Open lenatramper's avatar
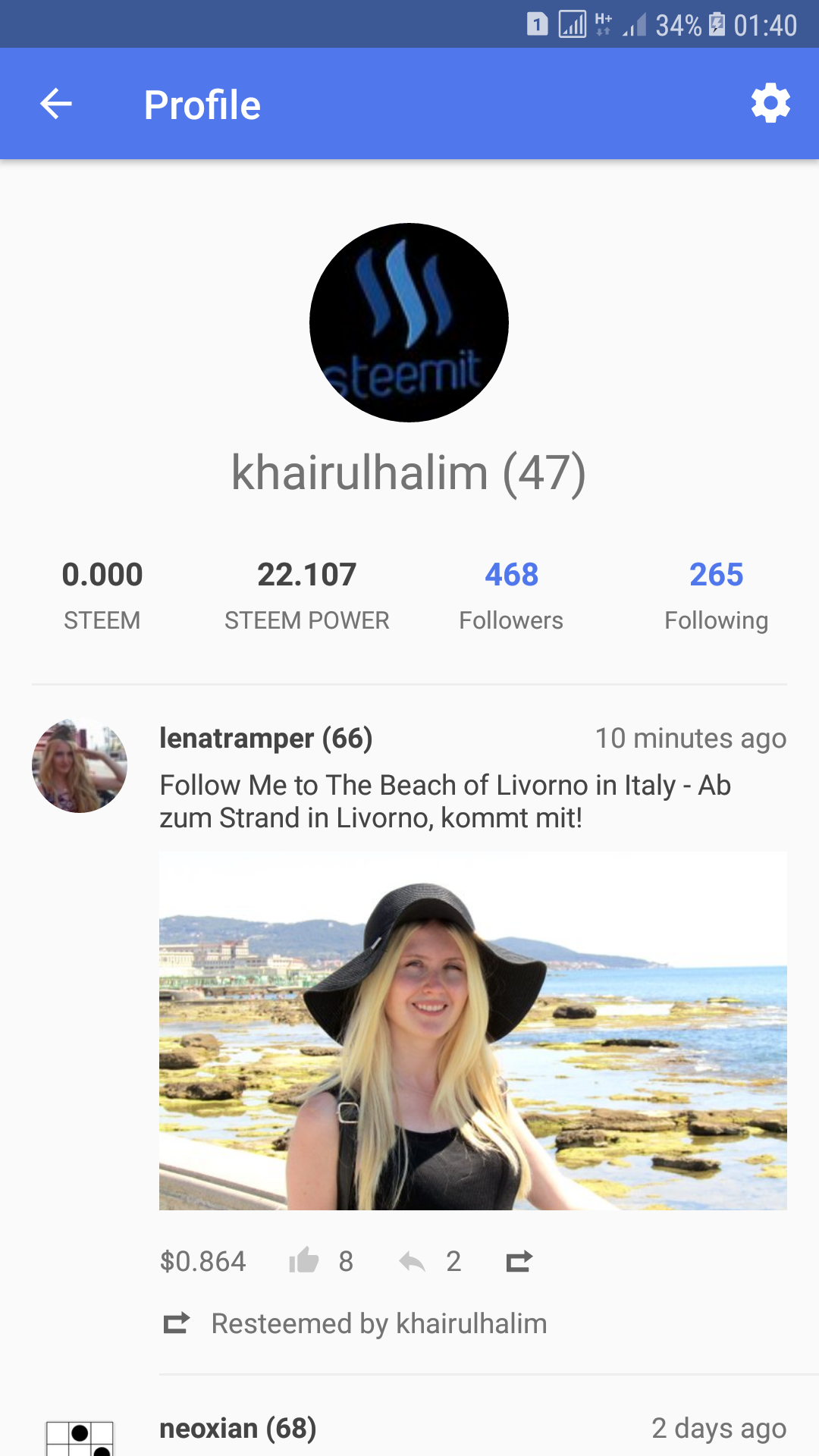This screenshot has width=819, height=1456. point(80,766)
